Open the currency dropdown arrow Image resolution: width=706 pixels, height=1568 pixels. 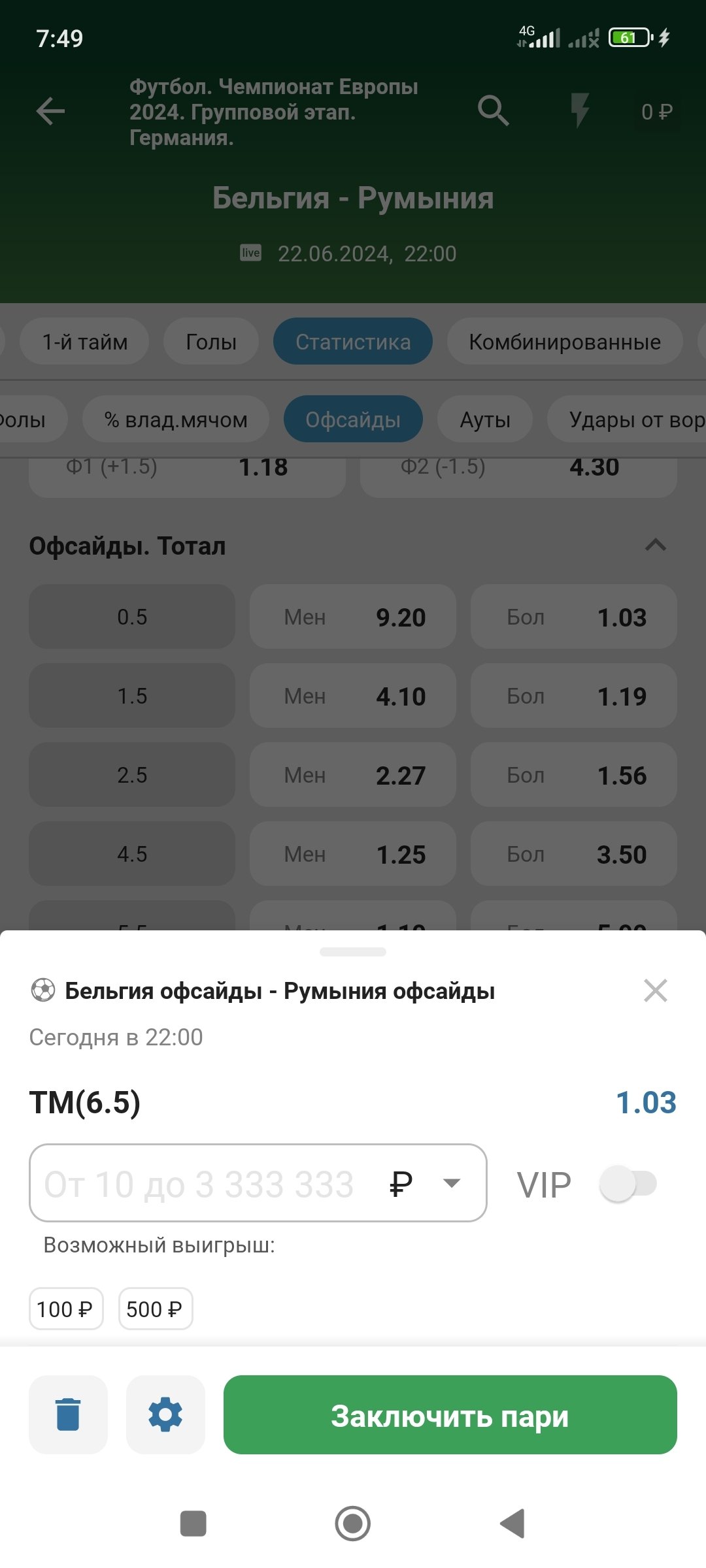[452, 1183]
